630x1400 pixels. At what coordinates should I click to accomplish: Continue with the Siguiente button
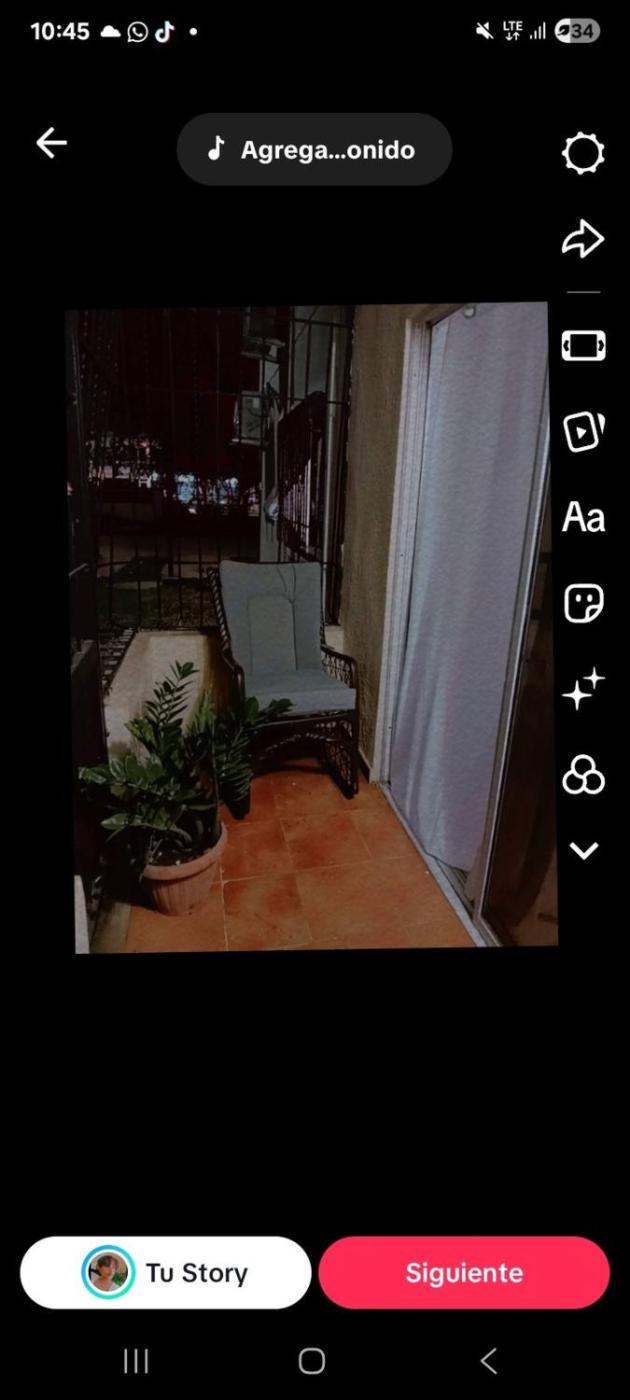(x=464, y=1273)
